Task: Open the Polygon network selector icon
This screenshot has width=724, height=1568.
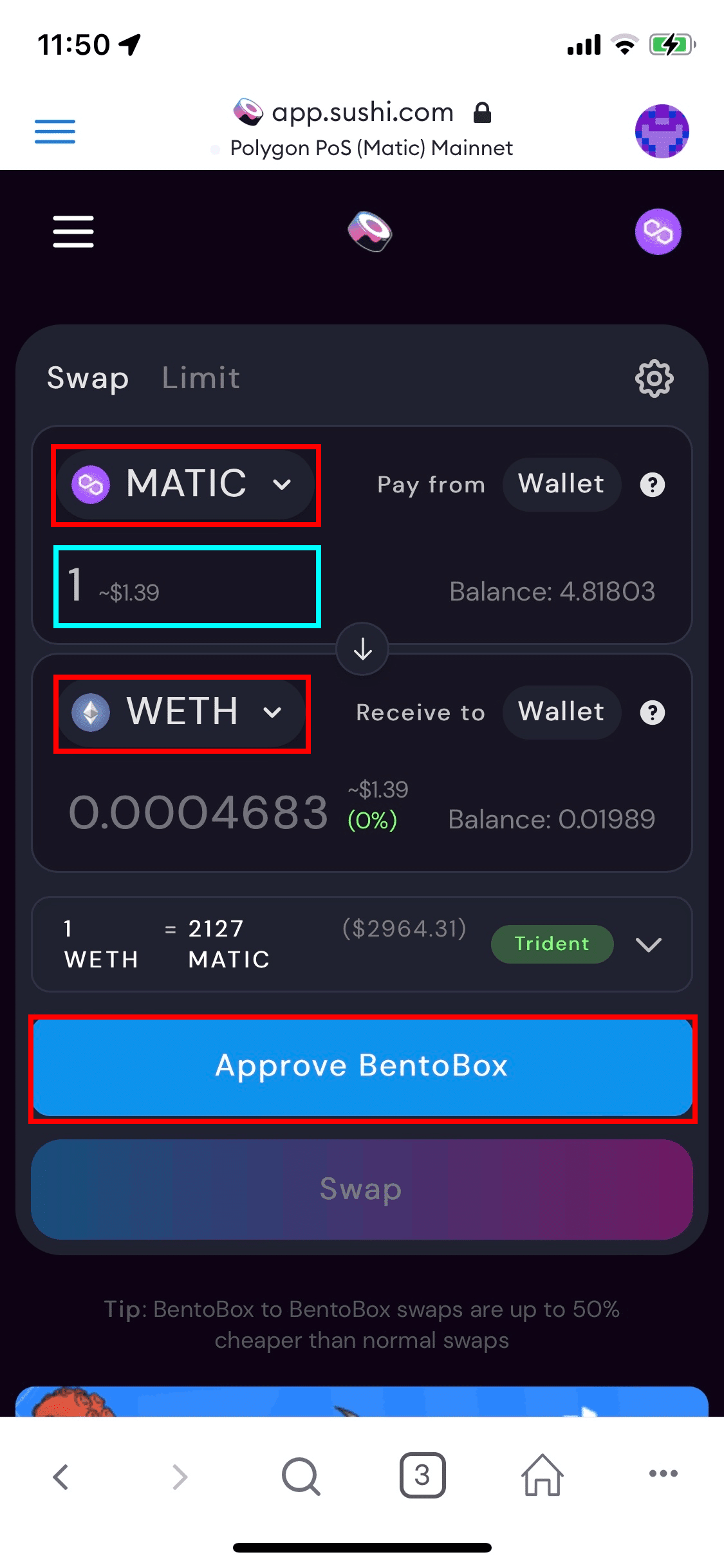Action: click(x=658, y=232)
